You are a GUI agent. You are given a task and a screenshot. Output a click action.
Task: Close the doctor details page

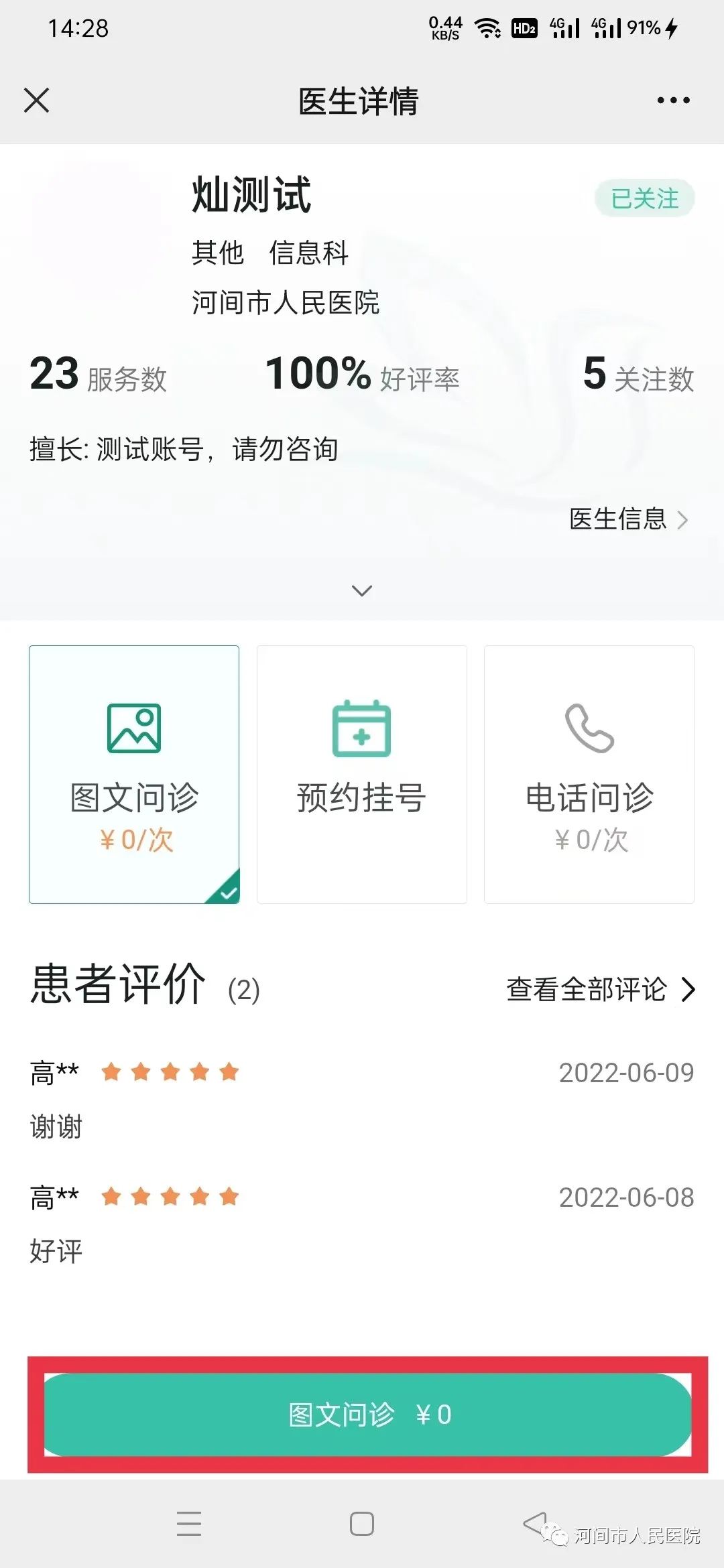[x=37, y=101]
